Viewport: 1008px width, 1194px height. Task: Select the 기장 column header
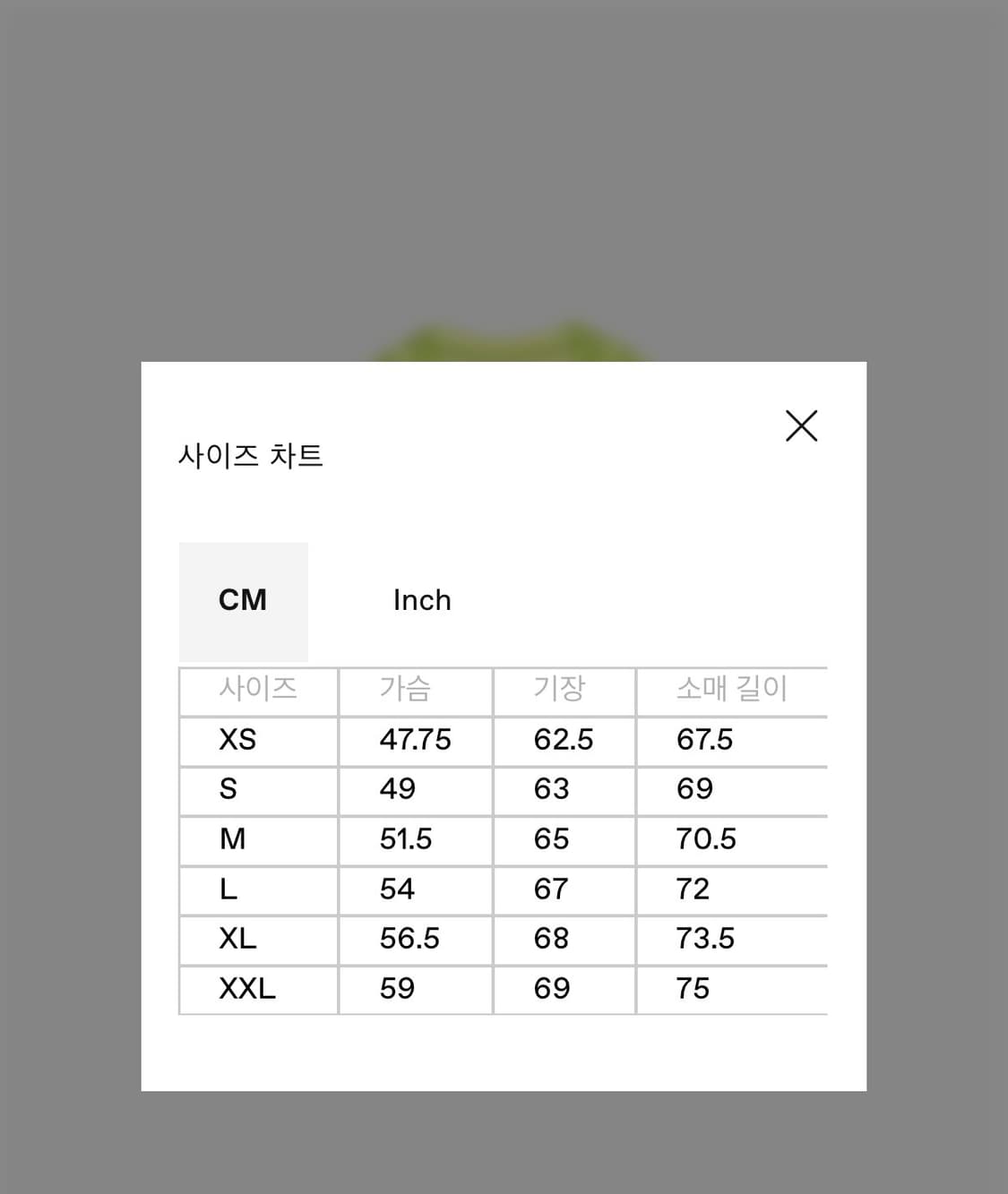(563, 690)
